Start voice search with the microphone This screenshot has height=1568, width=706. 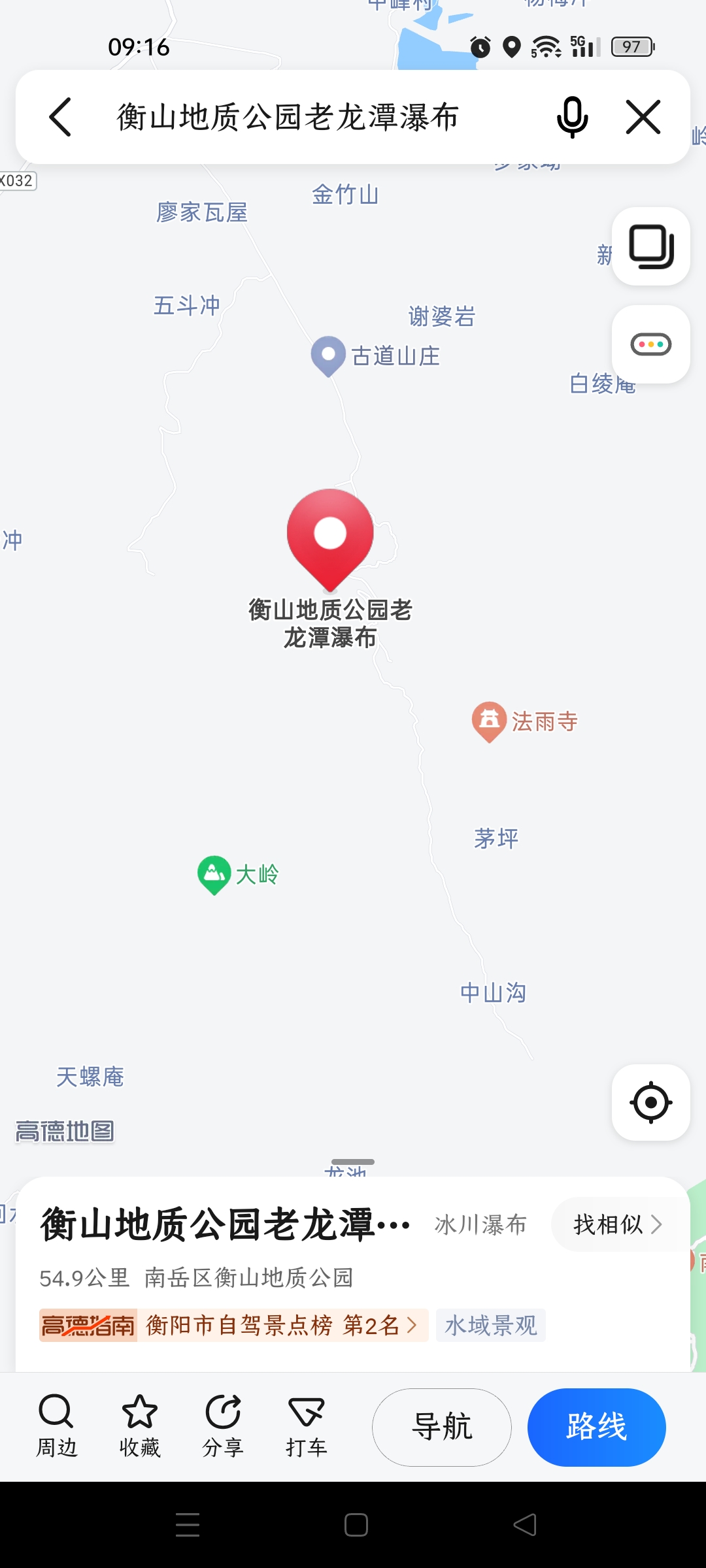[572, 118]
